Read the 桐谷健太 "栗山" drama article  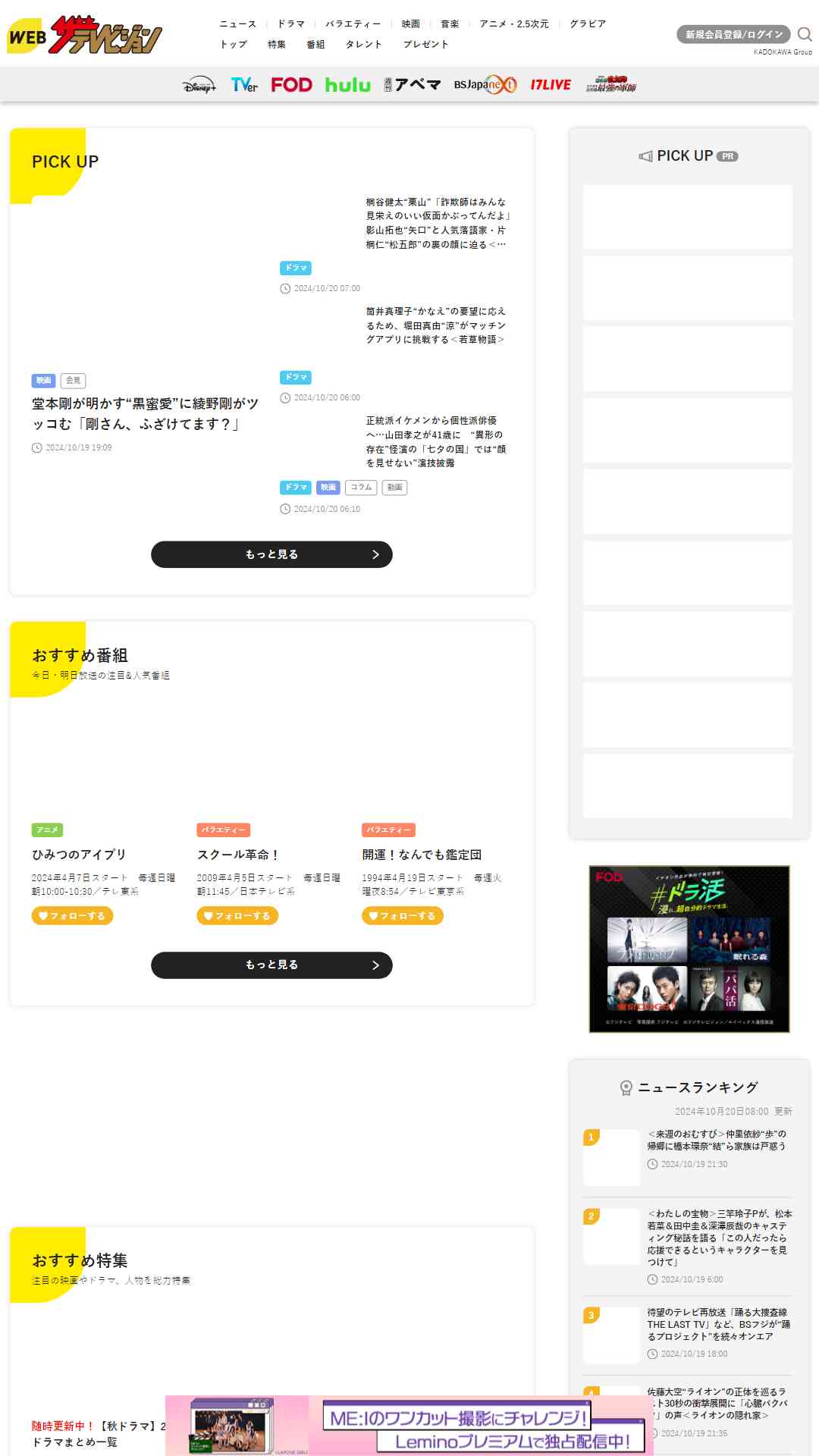click(439, 223)
